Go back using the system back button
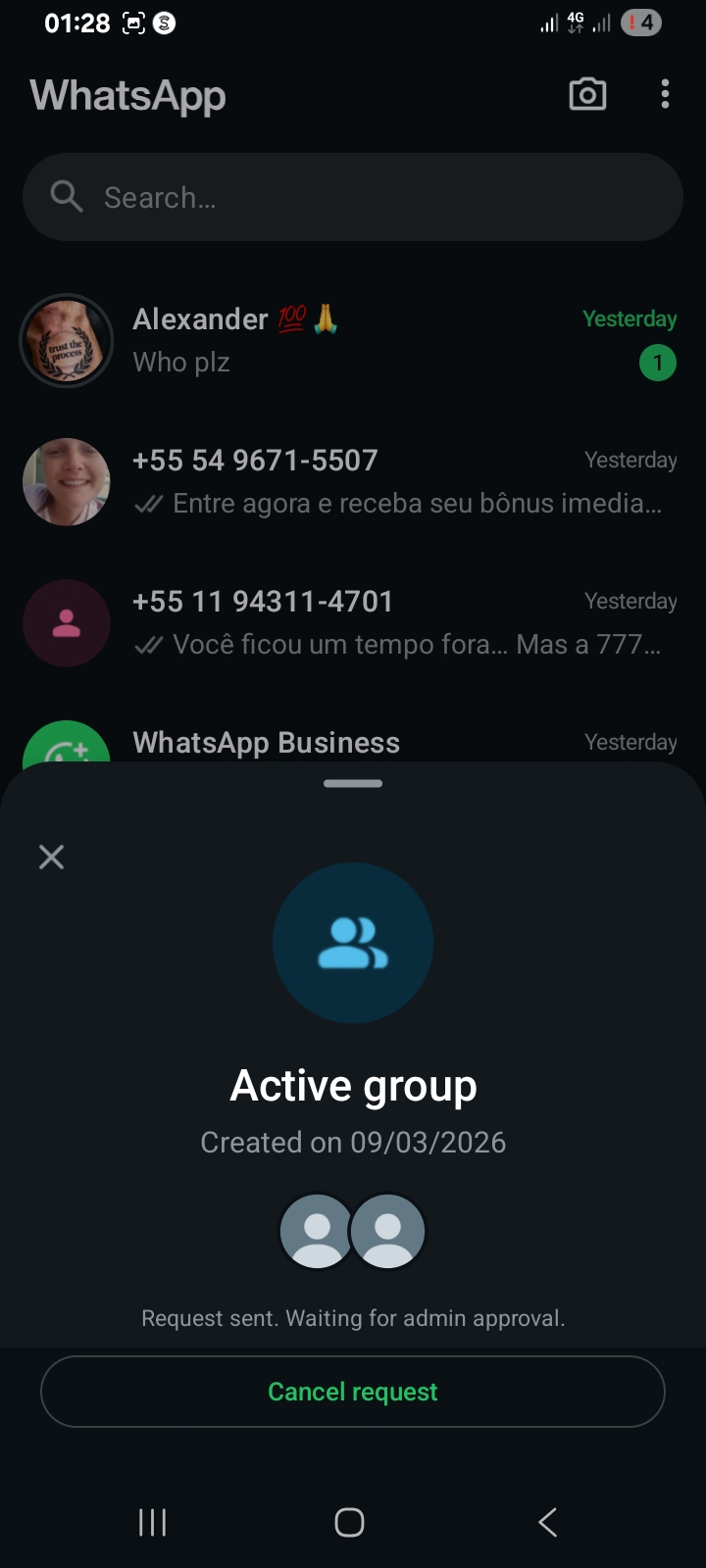The width and height of the screenshot is (706, 1568). click(x=547, y=1522)
